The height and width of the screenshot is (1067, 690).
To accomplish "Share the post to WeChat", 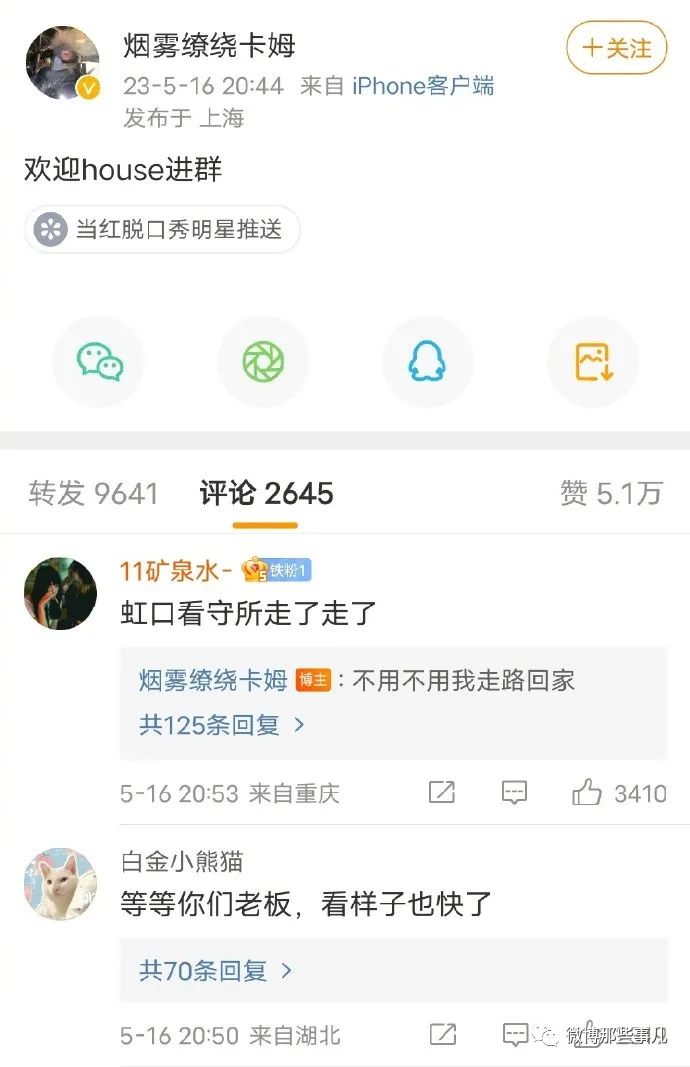I will click(x=100, y=361).
